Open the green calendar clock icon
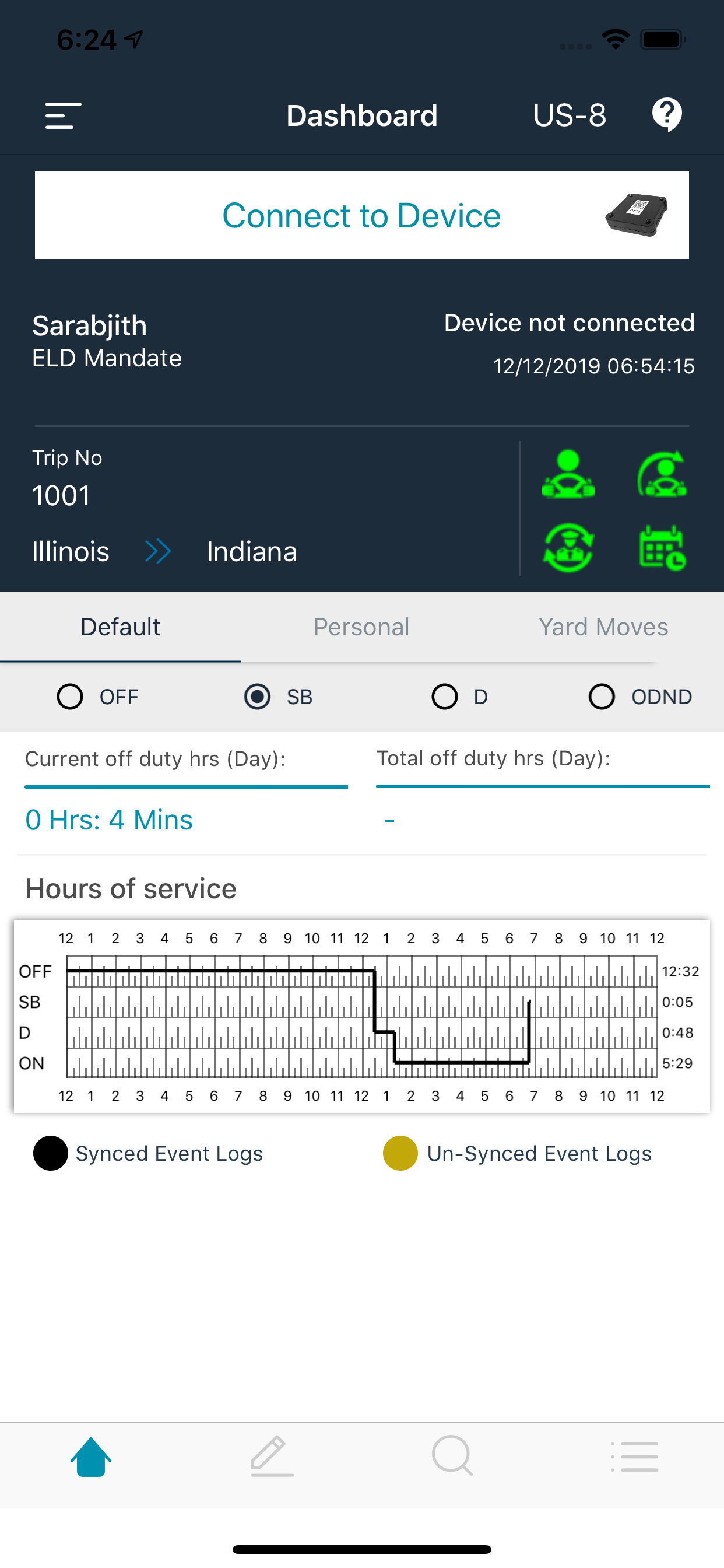 tap(662, 548)
